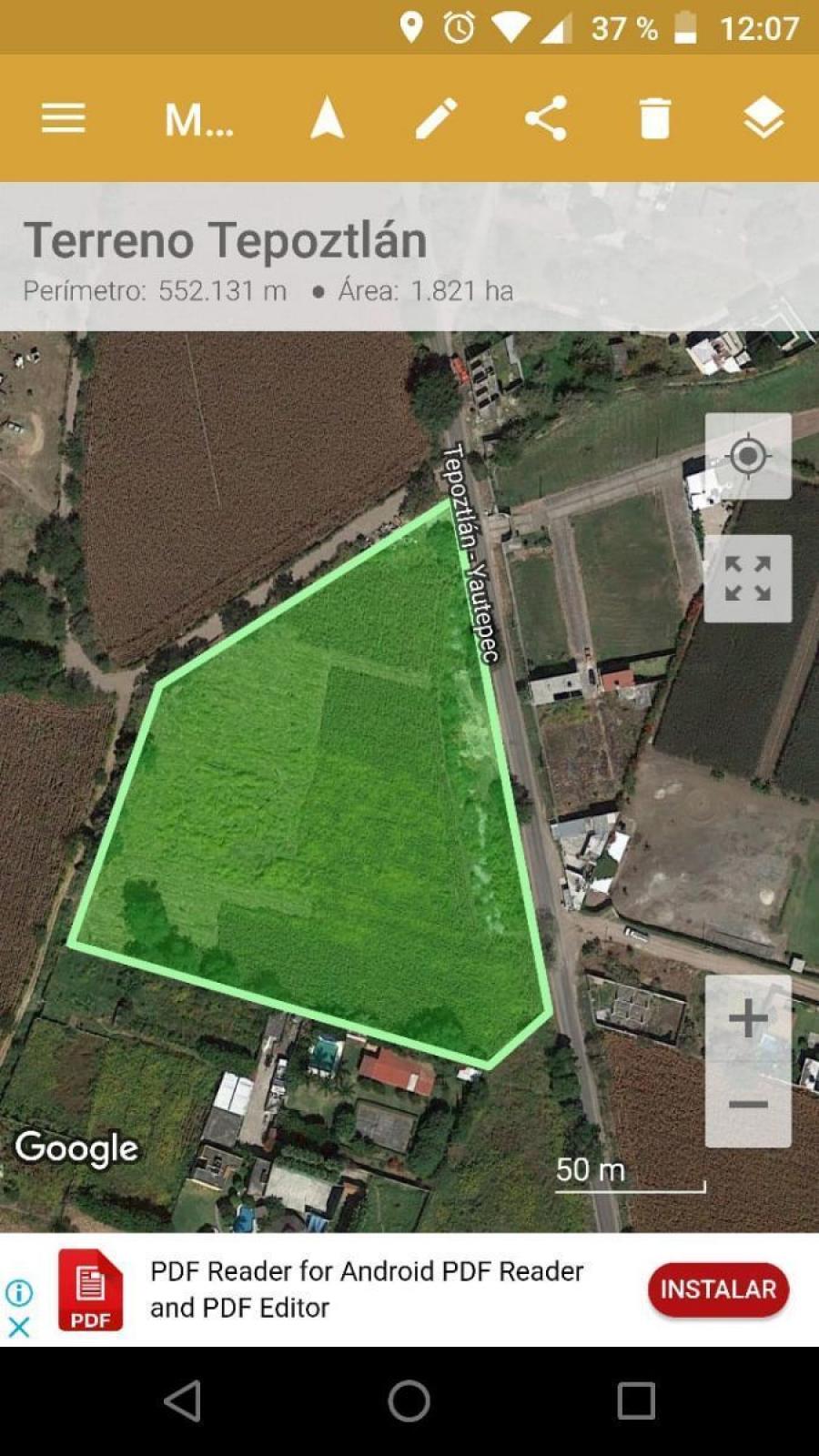Install the PDF Reader ad app
This screenshot has width=819, height=1456.
coord(717,1289)
